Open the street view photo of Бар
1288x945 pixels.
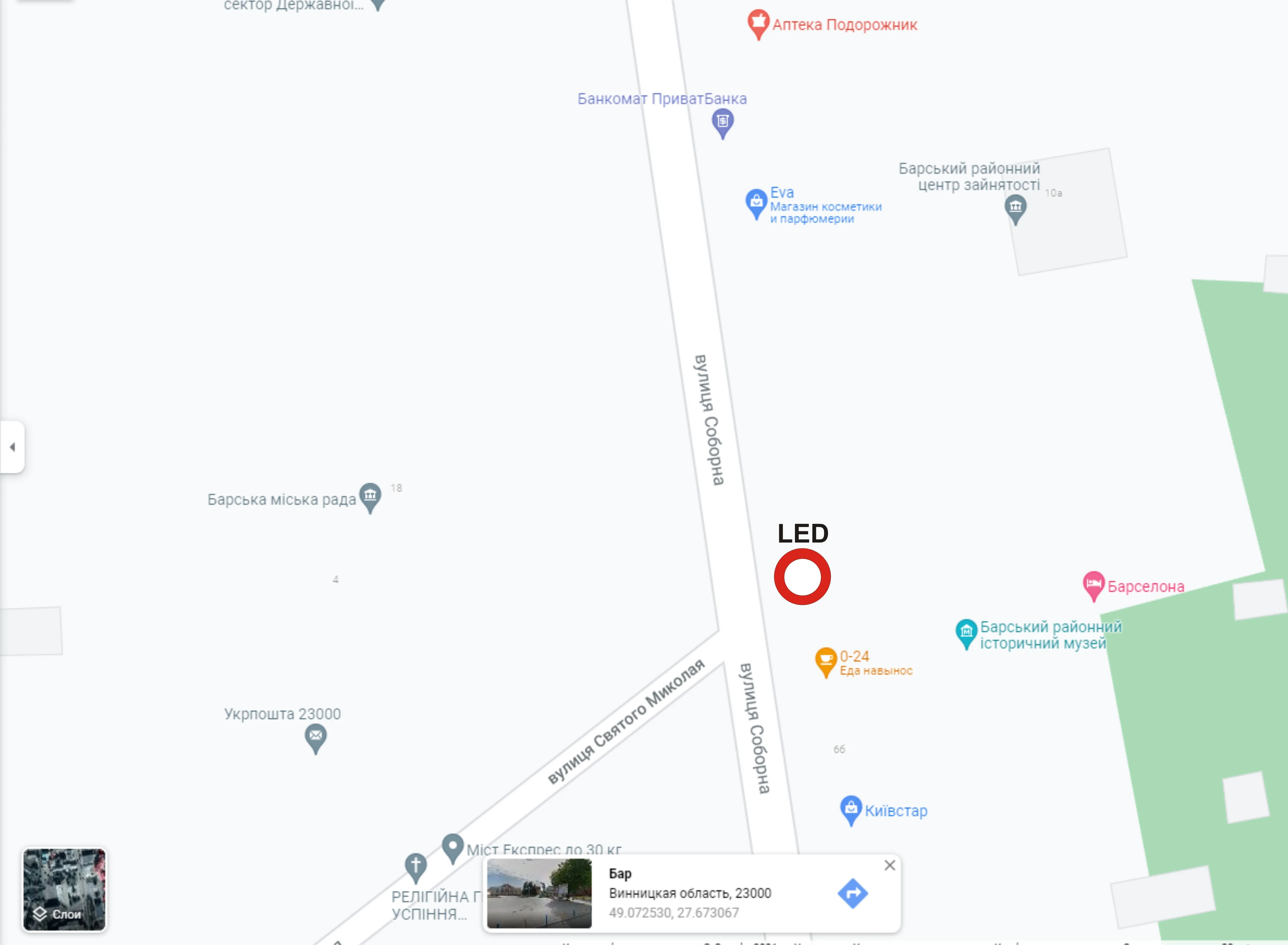[x=539, y=893]
